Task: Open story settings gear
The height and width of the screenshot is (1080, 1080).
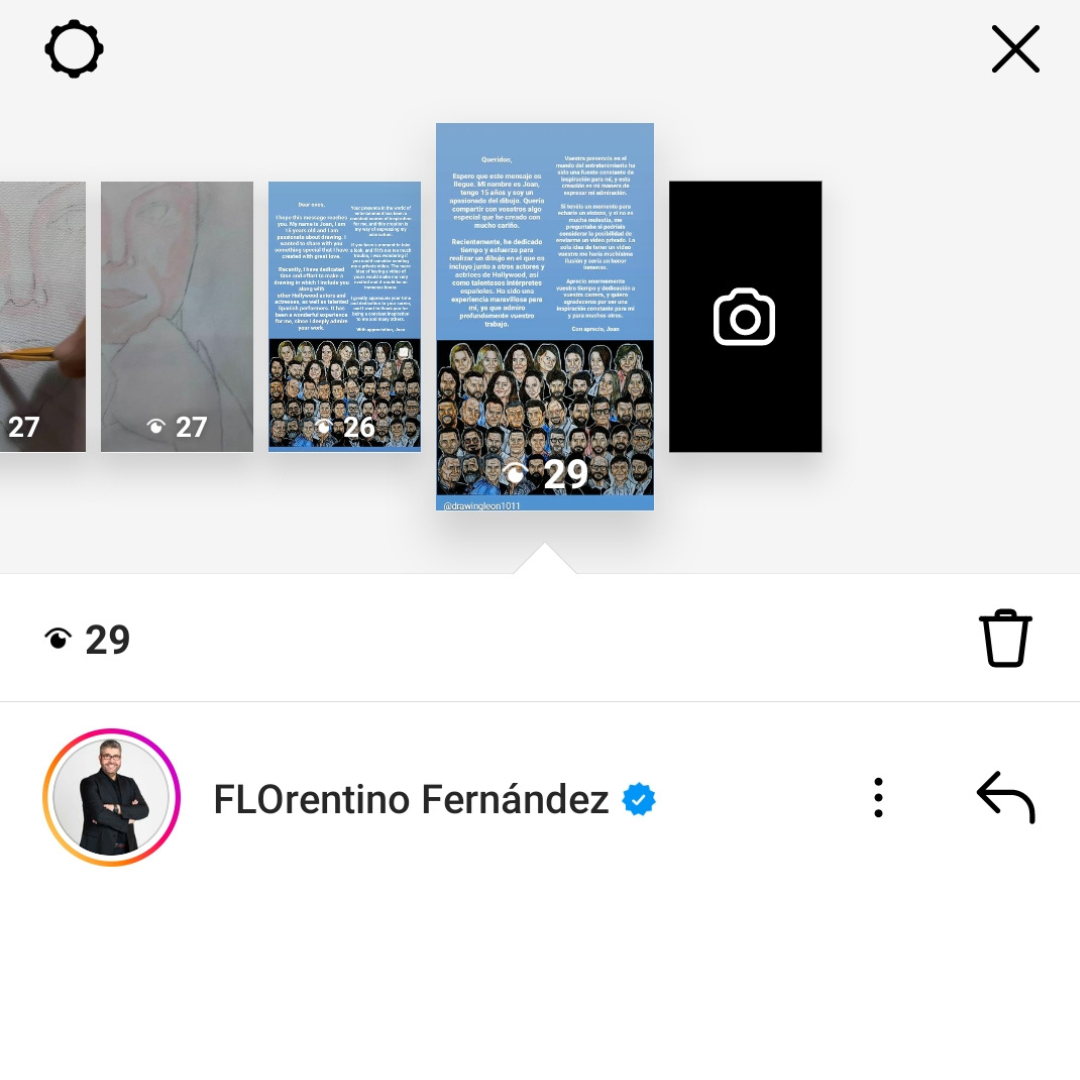Action: [x=74, y=49]
